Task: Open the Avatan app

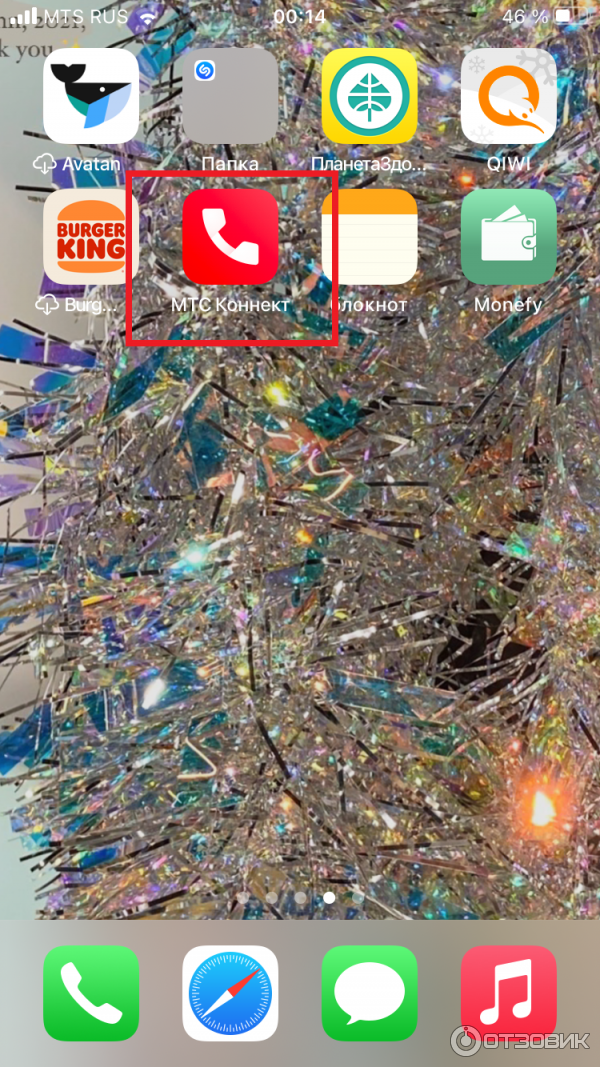Action: (x=91, y=96)
